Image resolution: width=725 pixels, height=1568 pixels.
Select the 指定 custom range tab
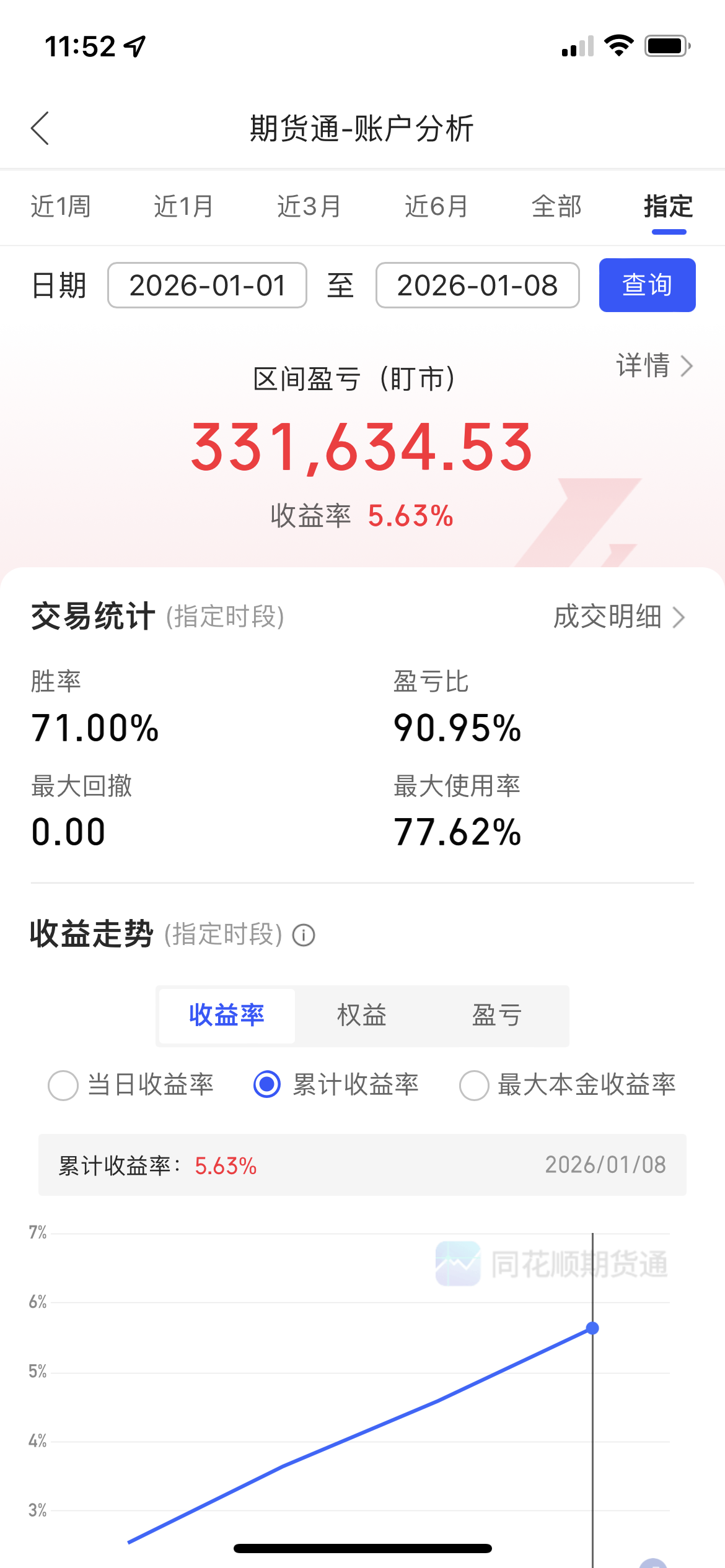(668, 207)
